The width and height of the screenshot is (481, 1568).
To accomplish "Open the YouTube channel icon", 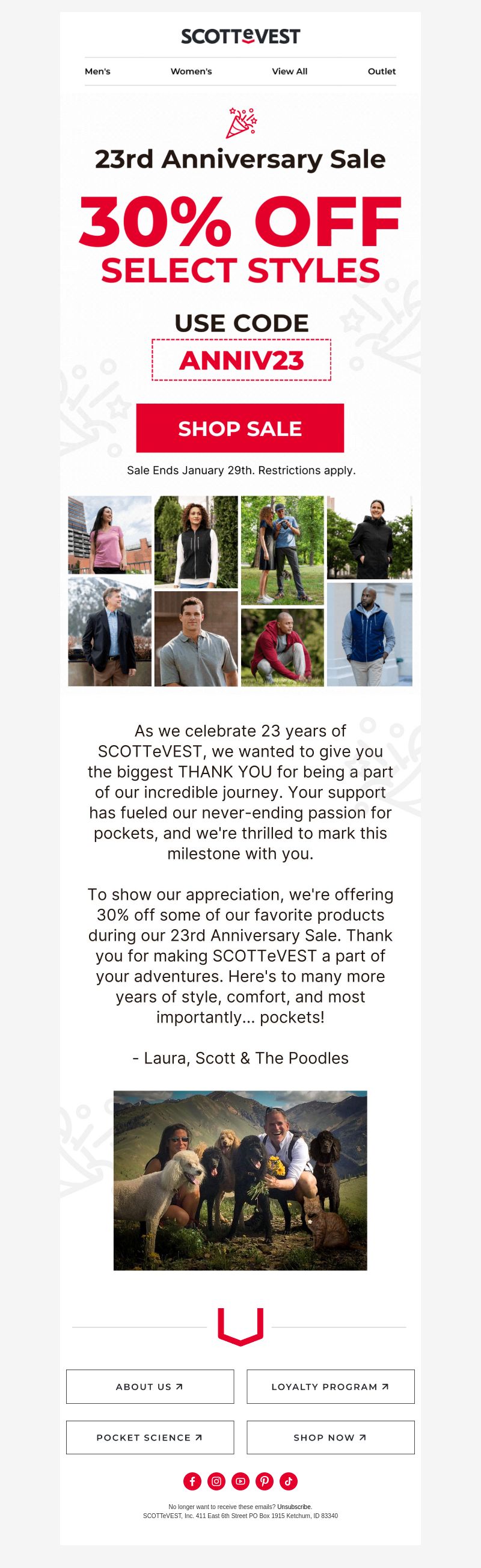I will 240,1481.
